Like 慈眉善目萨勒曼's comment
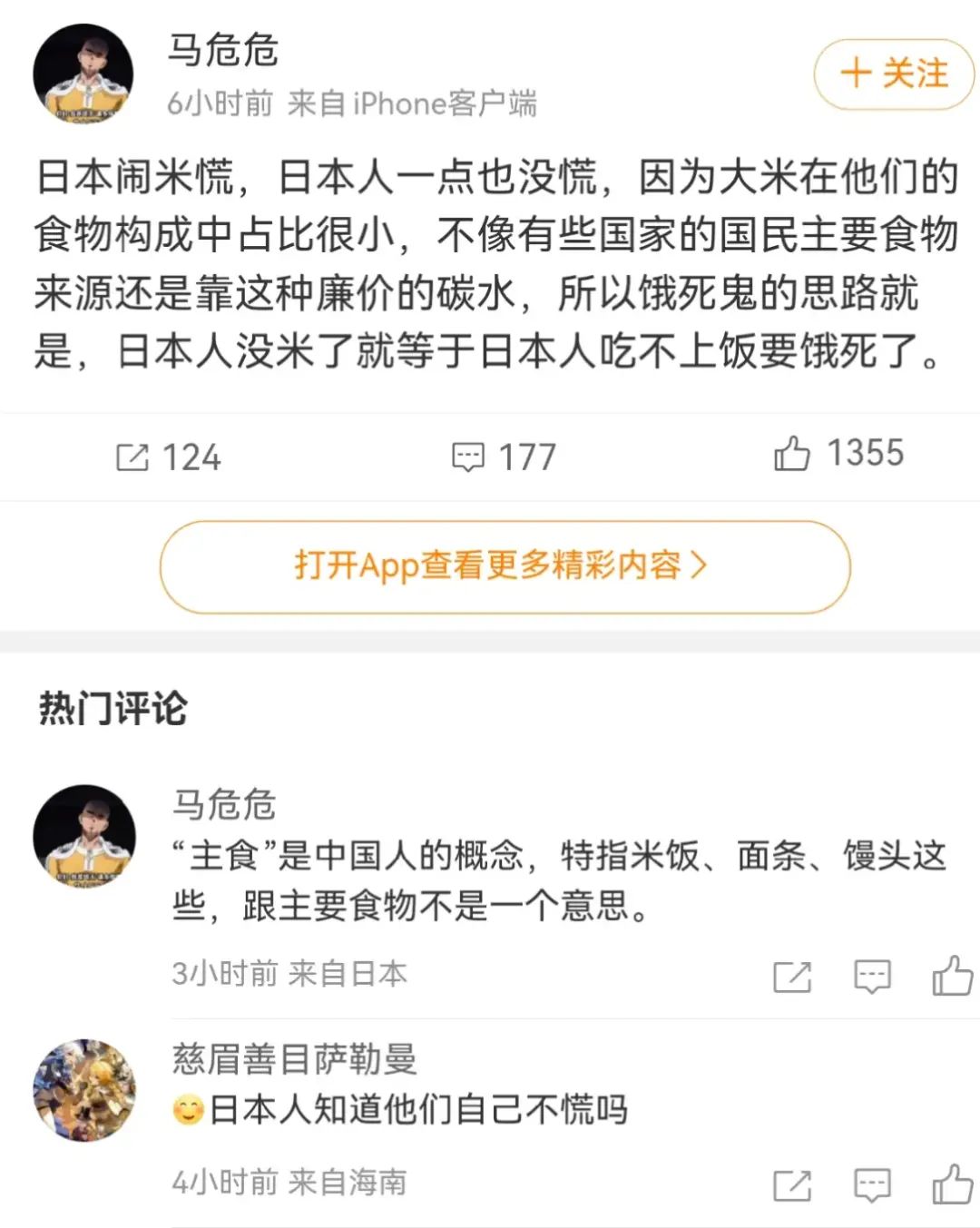980x1228 pixels. coord(952,1184)
